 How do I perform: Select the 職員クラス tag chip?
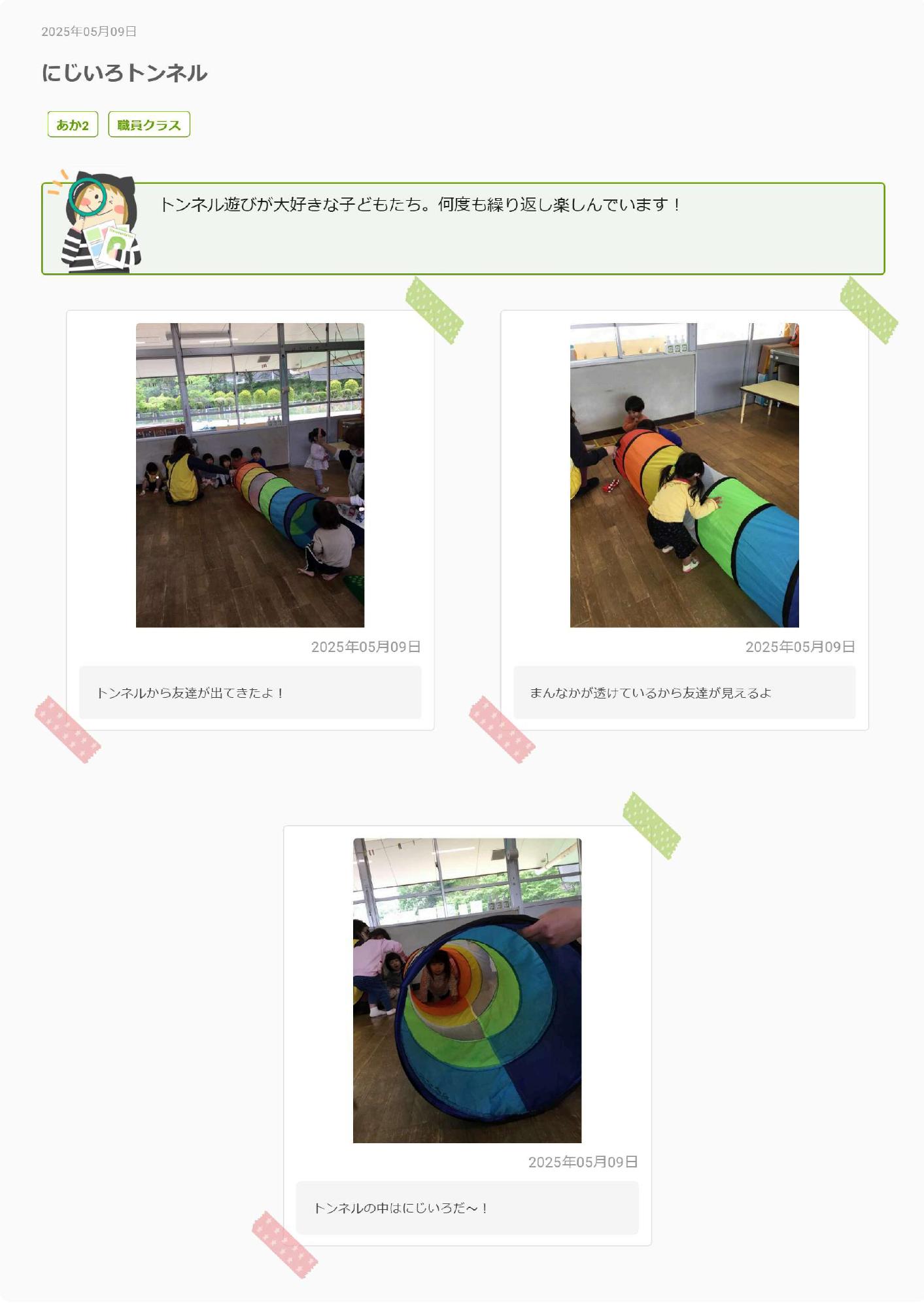point(149,124)
